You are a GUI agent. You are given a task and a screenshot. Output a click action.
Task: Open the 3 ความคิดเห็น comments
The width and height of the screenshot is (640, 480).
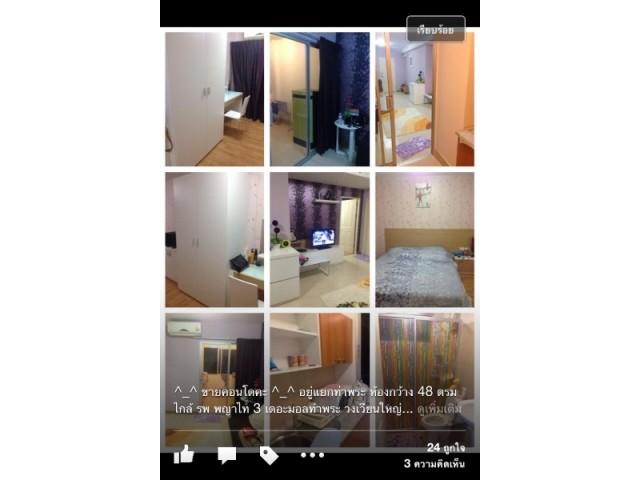click(434, 464)
